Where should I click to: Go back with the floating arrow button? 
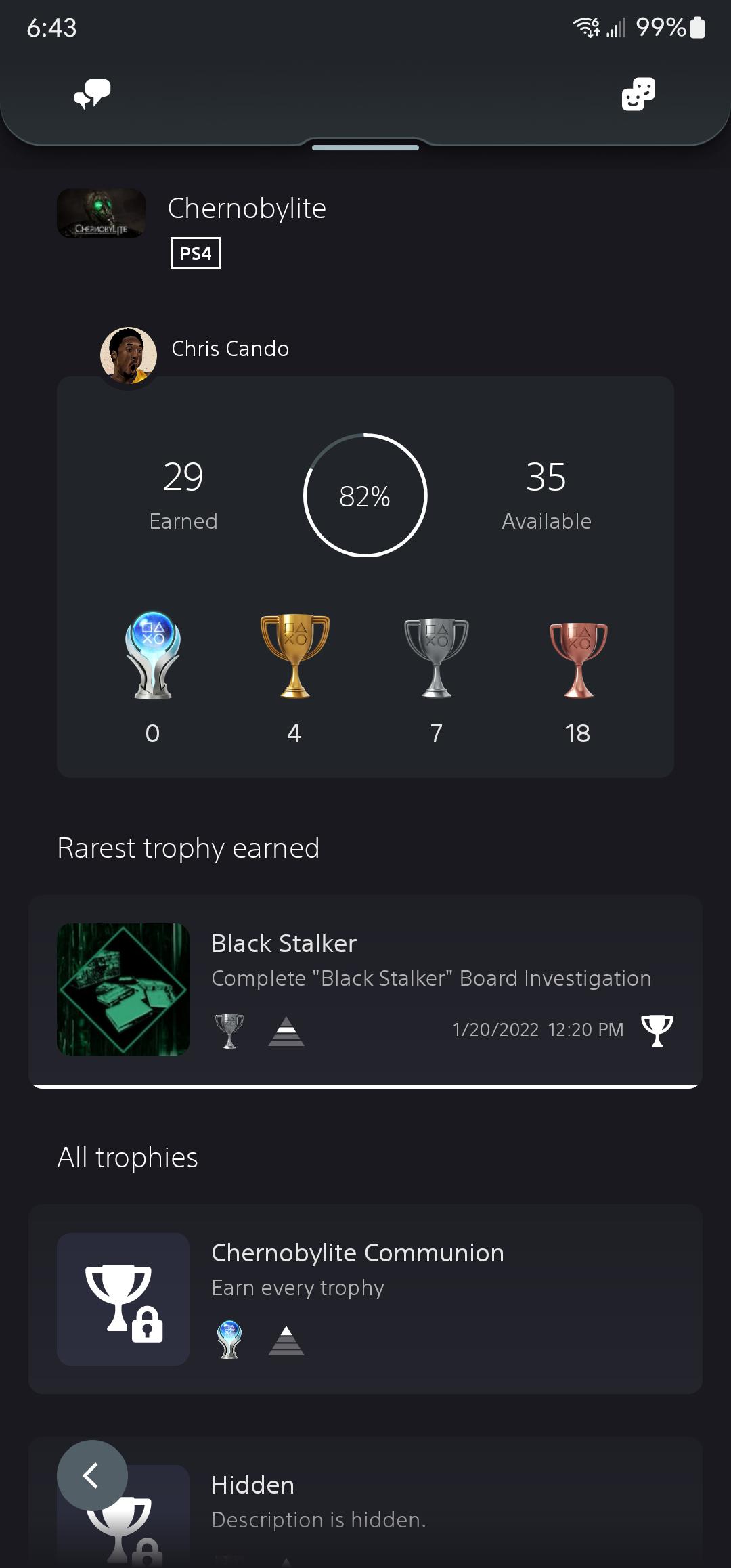pyautogui.click(x=92, y=1475)
